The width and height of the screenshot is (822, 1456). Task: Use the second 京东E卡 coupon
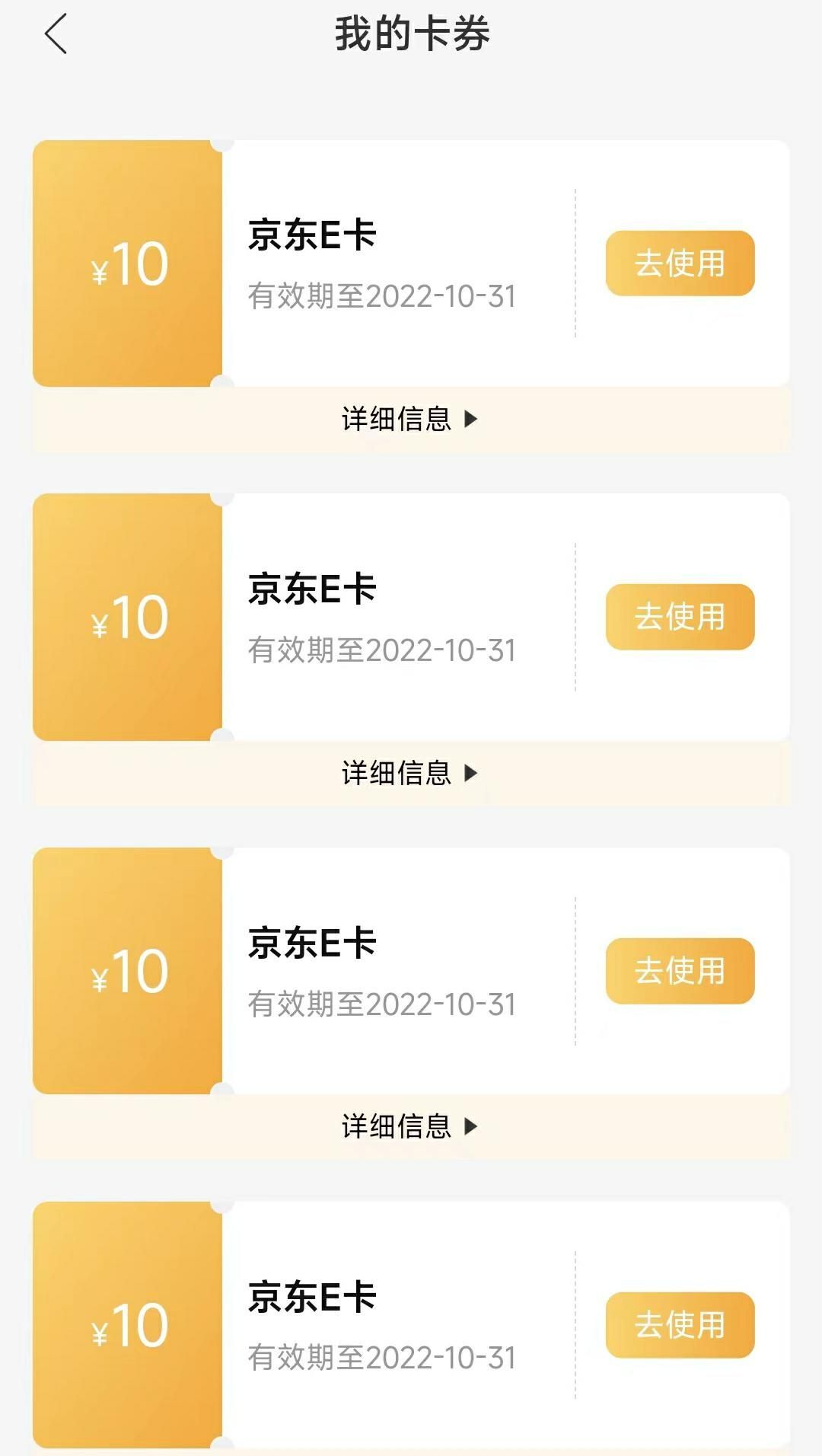(x=680, y=617)
